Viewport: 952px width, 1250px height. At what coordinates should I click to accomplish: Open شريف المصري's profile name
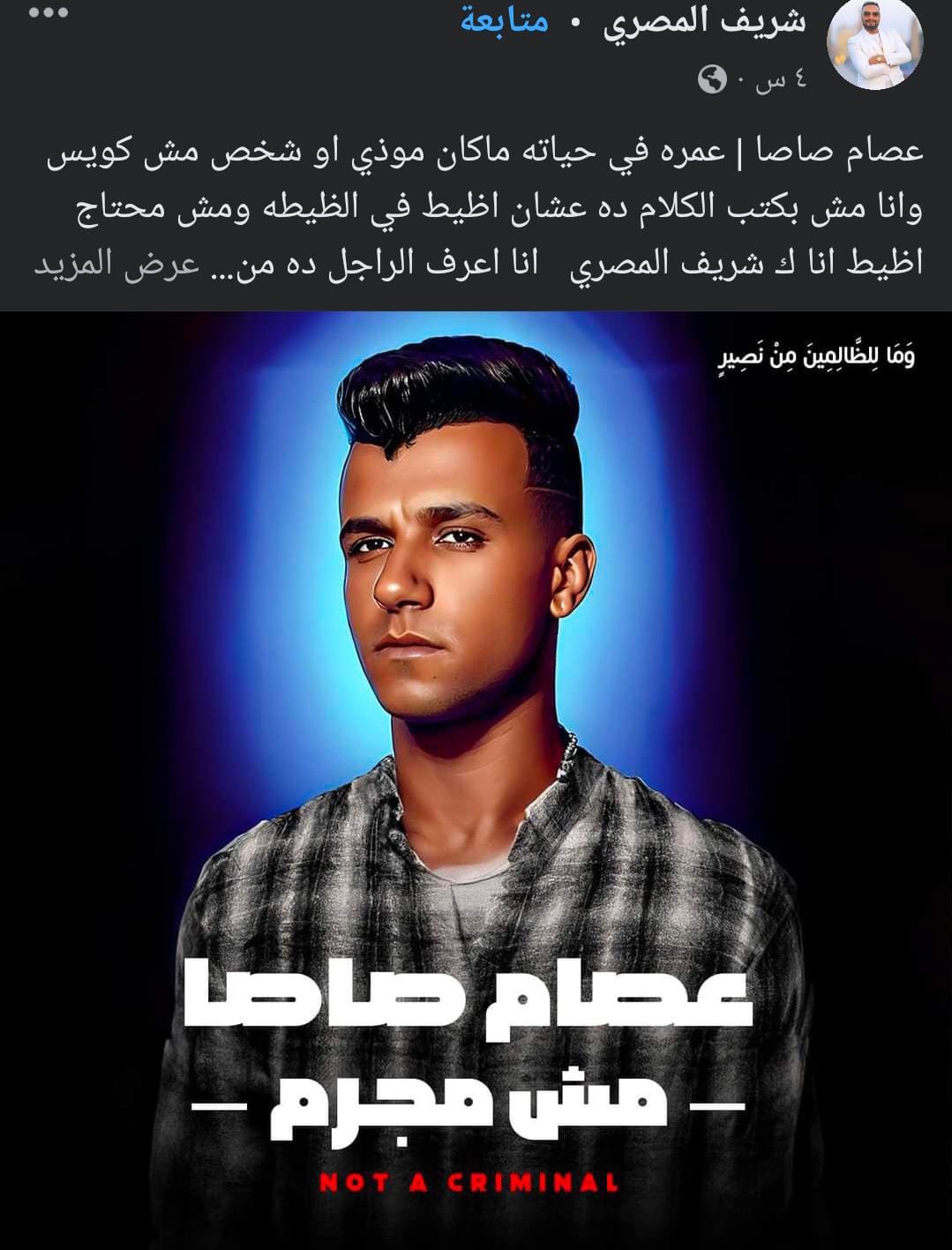coord(704,21)
